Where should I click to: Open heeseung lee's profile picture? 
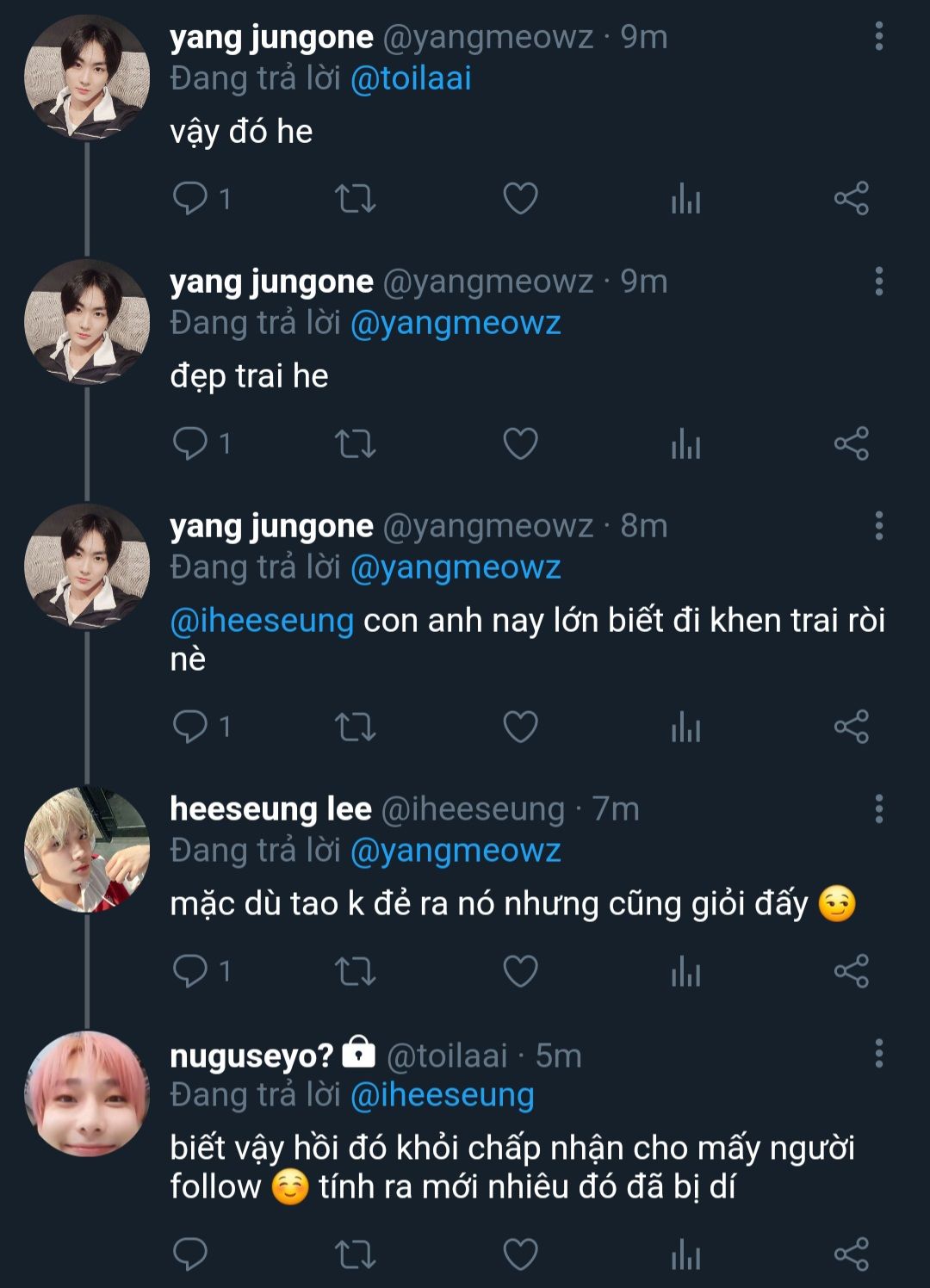[86, 849]
